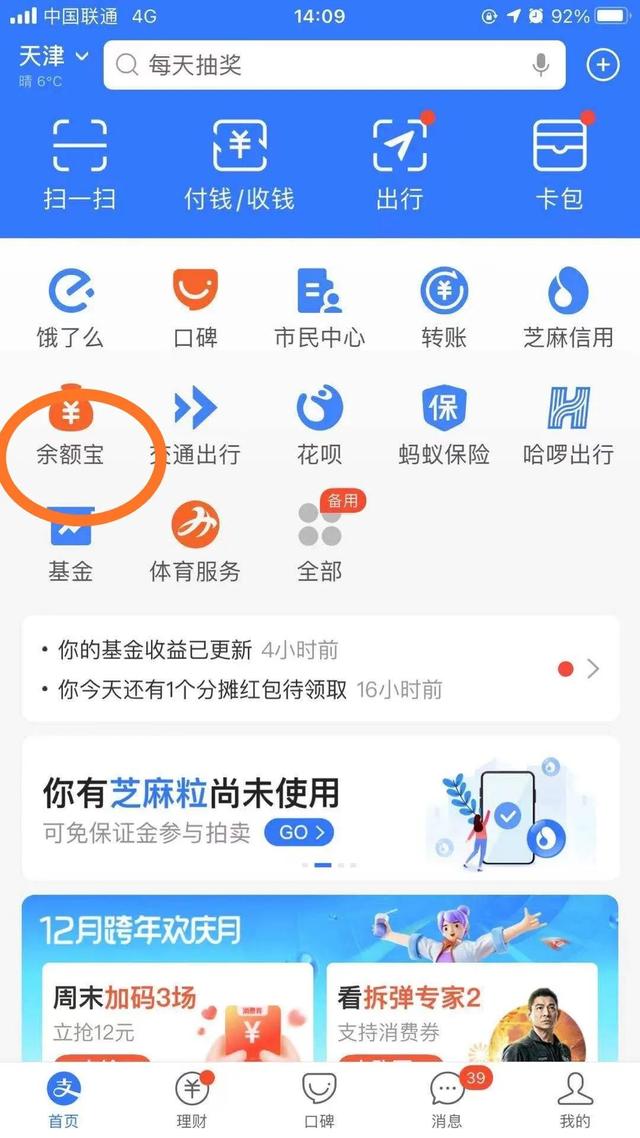
Task: Open 付钱/收钱 payment code
Action: (x=239, y=163)
